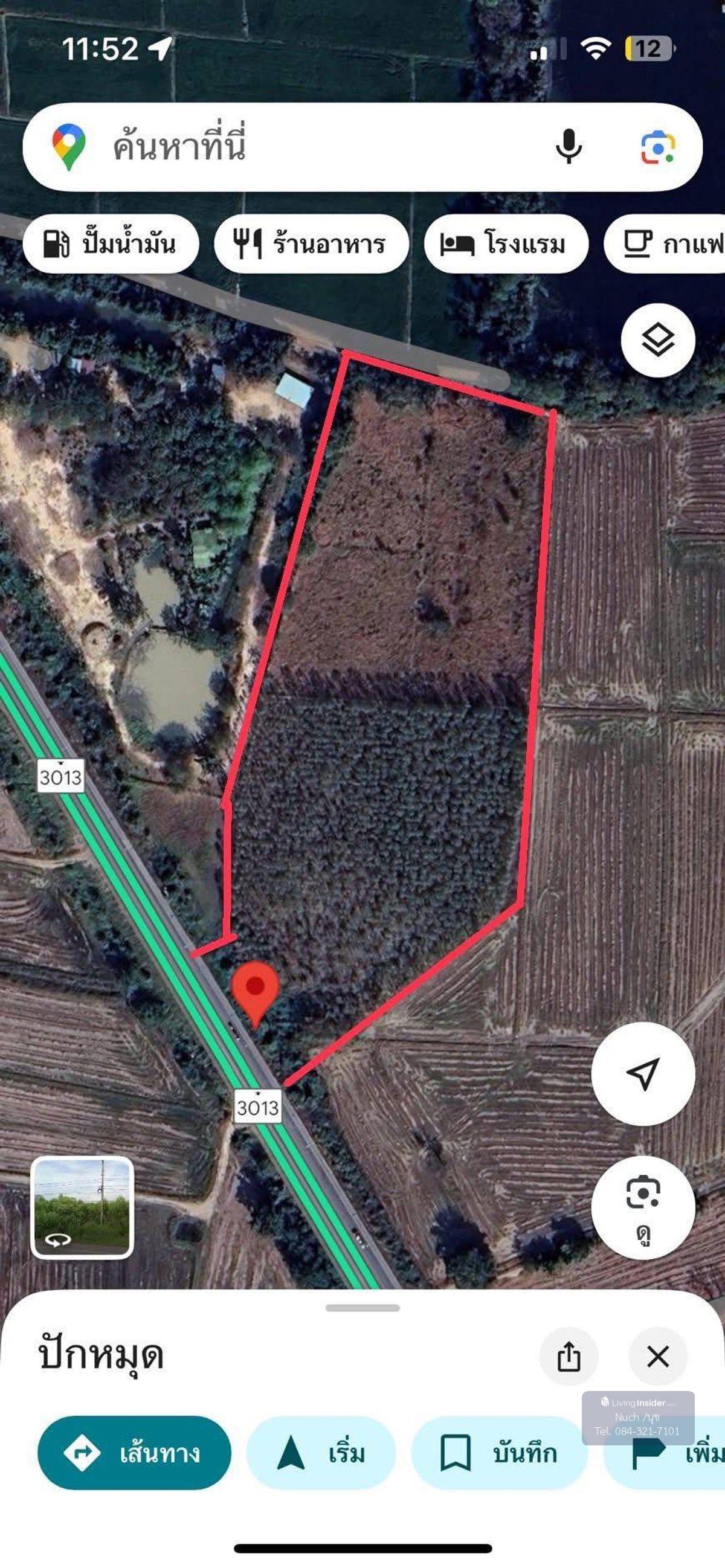Save this place with บันทึก
725x1568 pixels.
click(499, 1453)
